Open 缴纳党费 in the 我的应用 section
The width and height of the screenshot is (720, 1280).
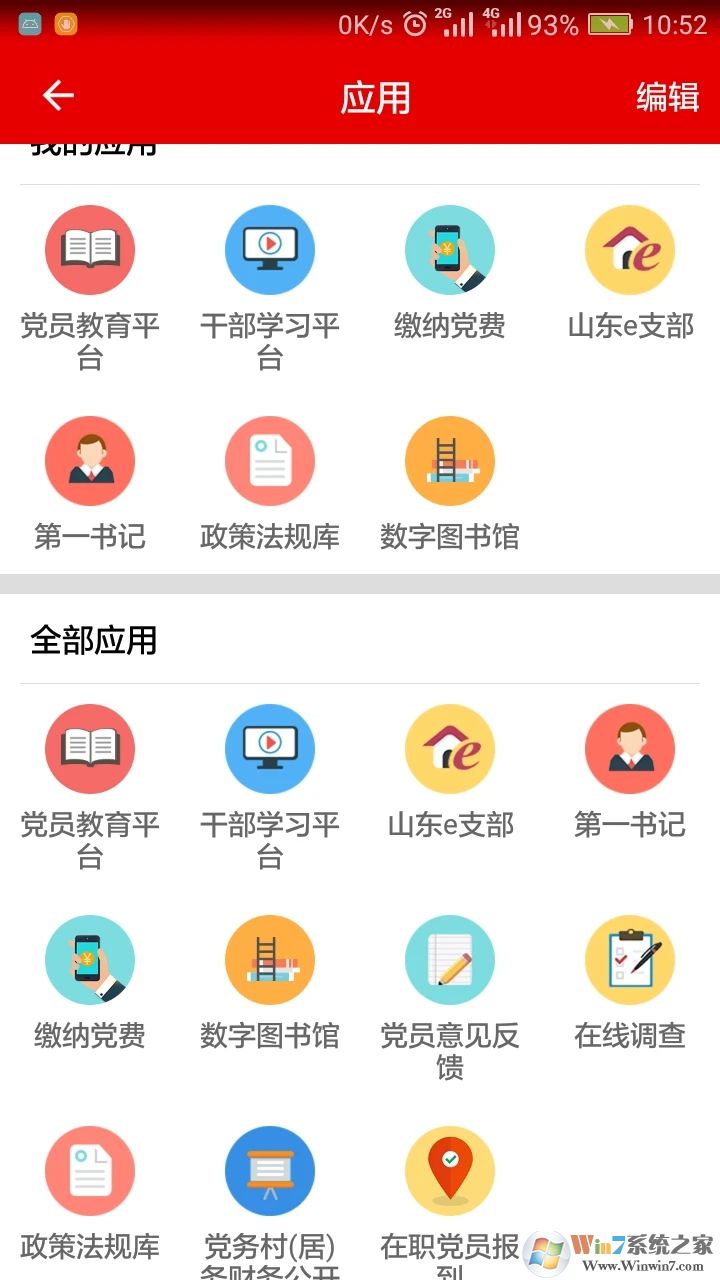point(450,250)
